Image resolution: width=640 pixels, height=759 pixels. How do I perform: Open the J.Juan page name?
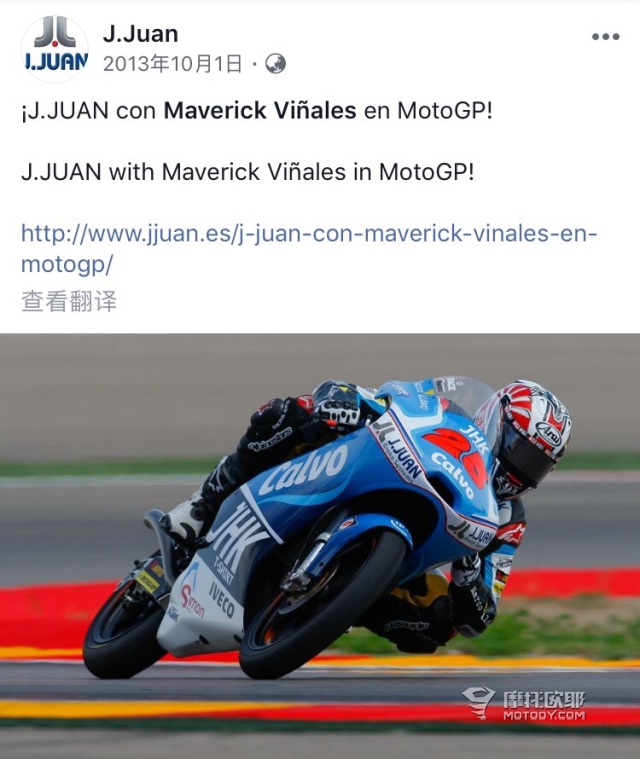click(x=140, y=34)
